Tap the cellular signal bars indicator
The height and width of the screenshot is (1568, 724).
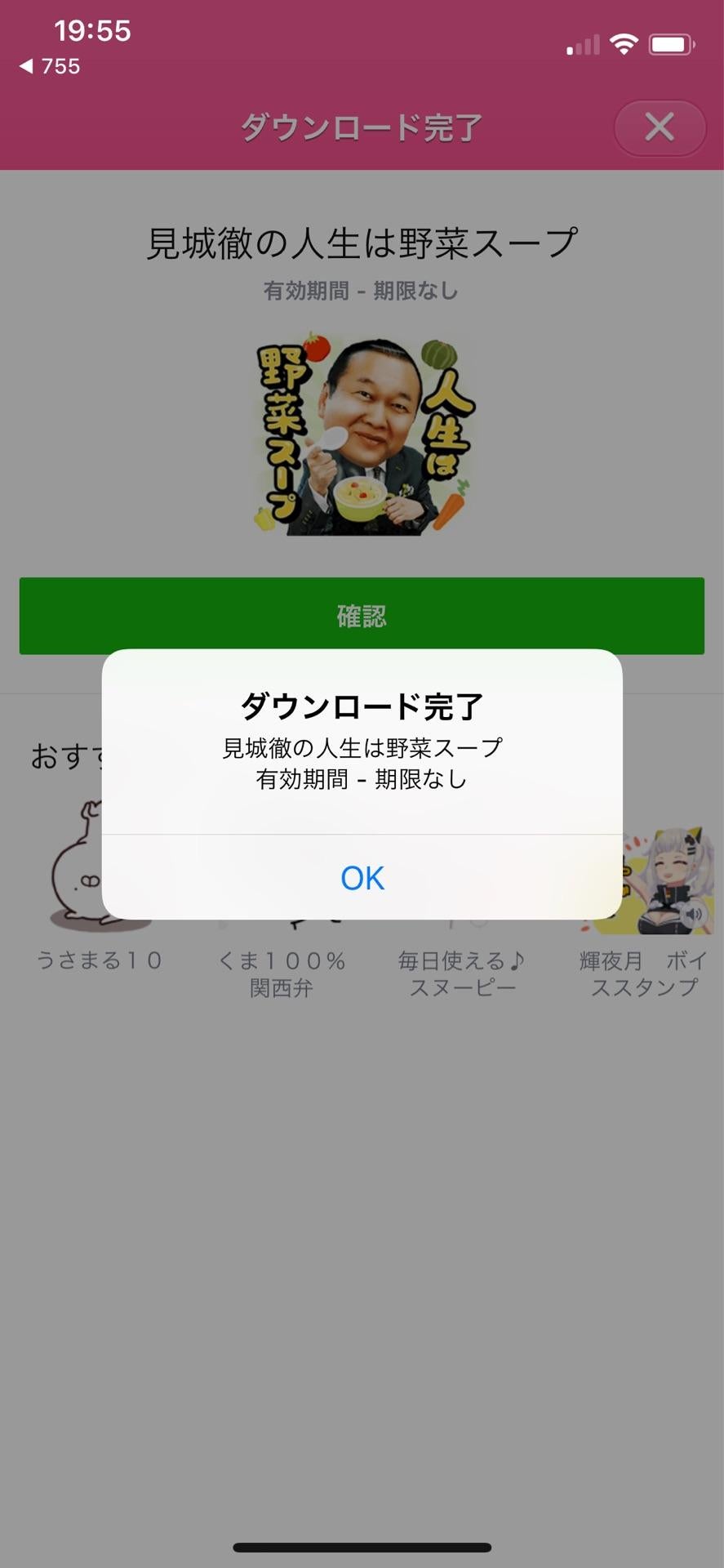(581, 45)
